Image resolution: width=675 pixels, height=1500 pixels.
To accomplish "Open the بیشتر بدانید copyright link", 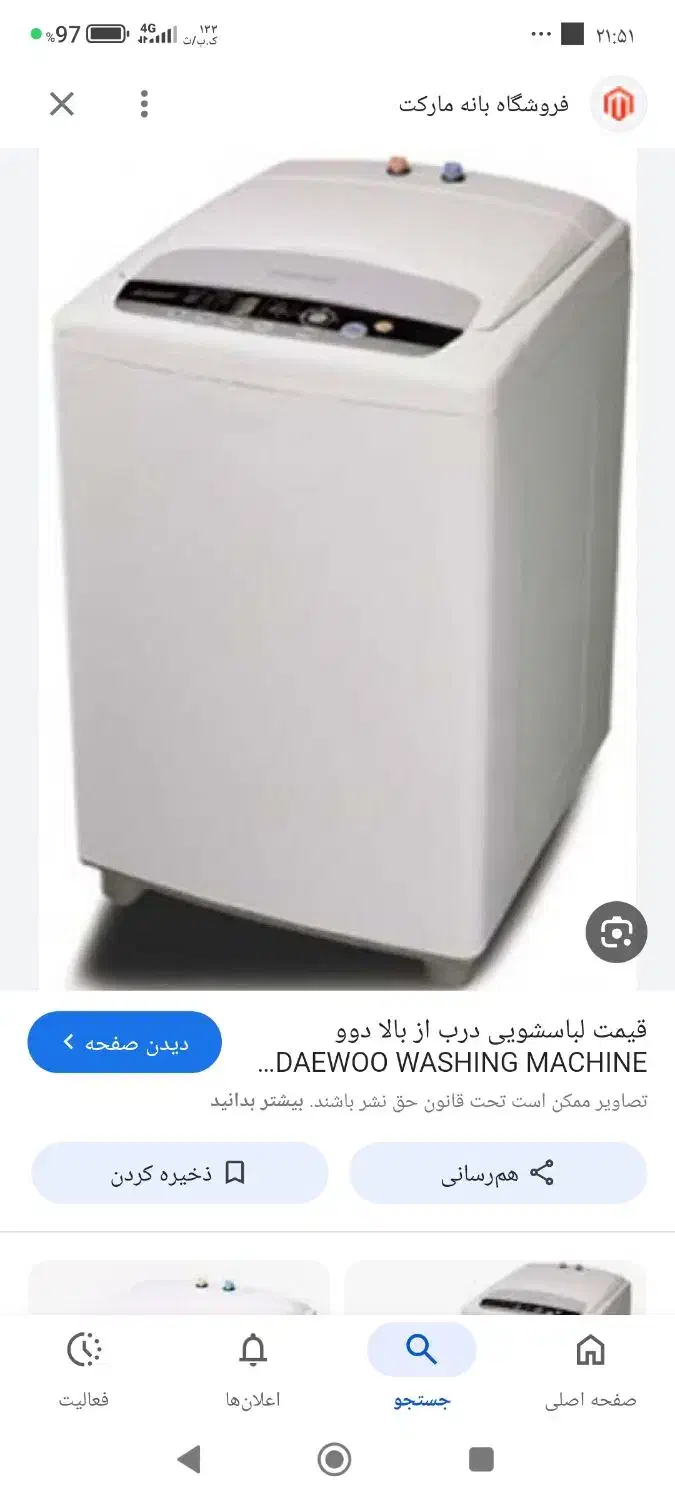I will (256, 1101).
